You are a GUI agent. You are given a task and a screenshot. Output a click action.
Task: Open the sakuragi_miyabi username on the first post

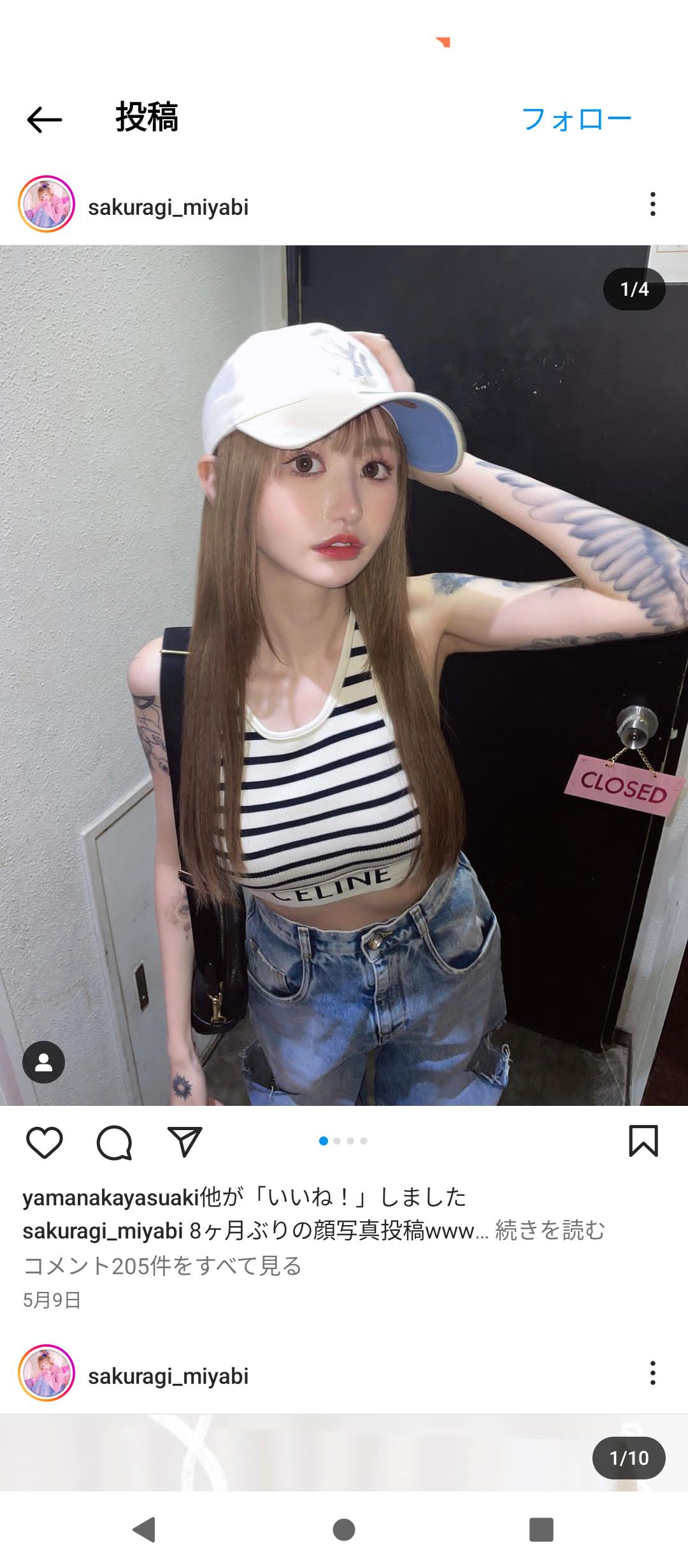point(168,207)
